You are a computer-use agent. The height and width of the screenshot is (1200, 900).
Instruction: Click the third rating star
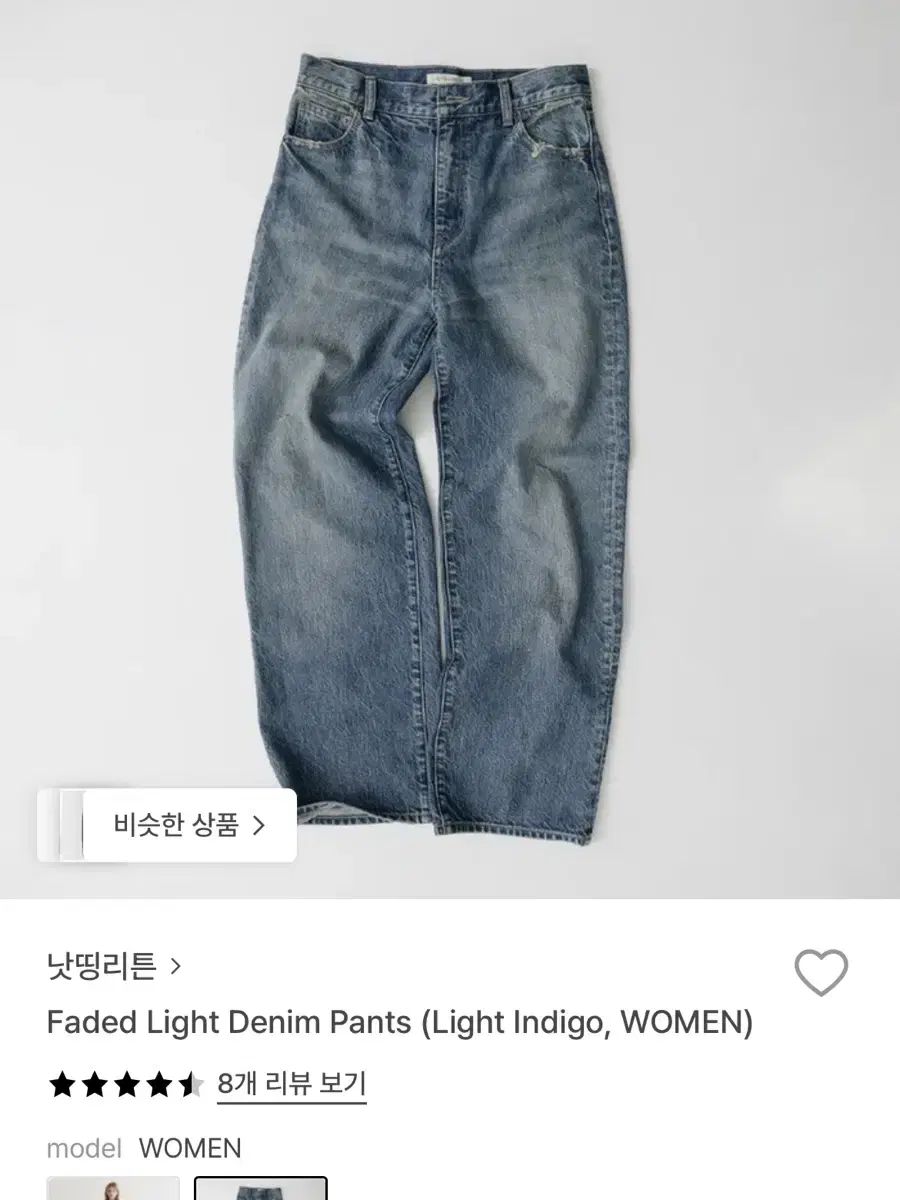pos(126,1084)
